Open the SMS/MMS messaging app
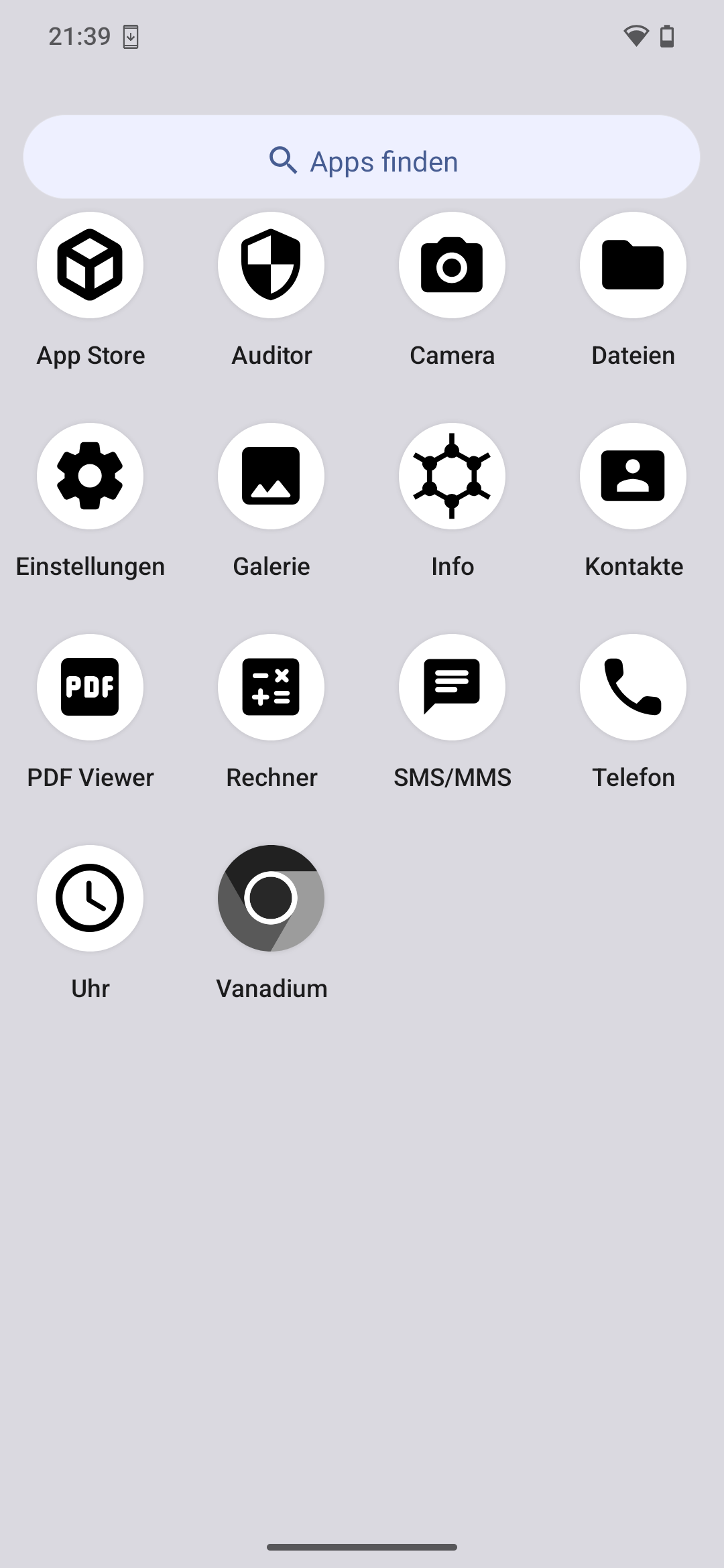This screenshot has width=724, height=1568. click(x=452, y=688)
